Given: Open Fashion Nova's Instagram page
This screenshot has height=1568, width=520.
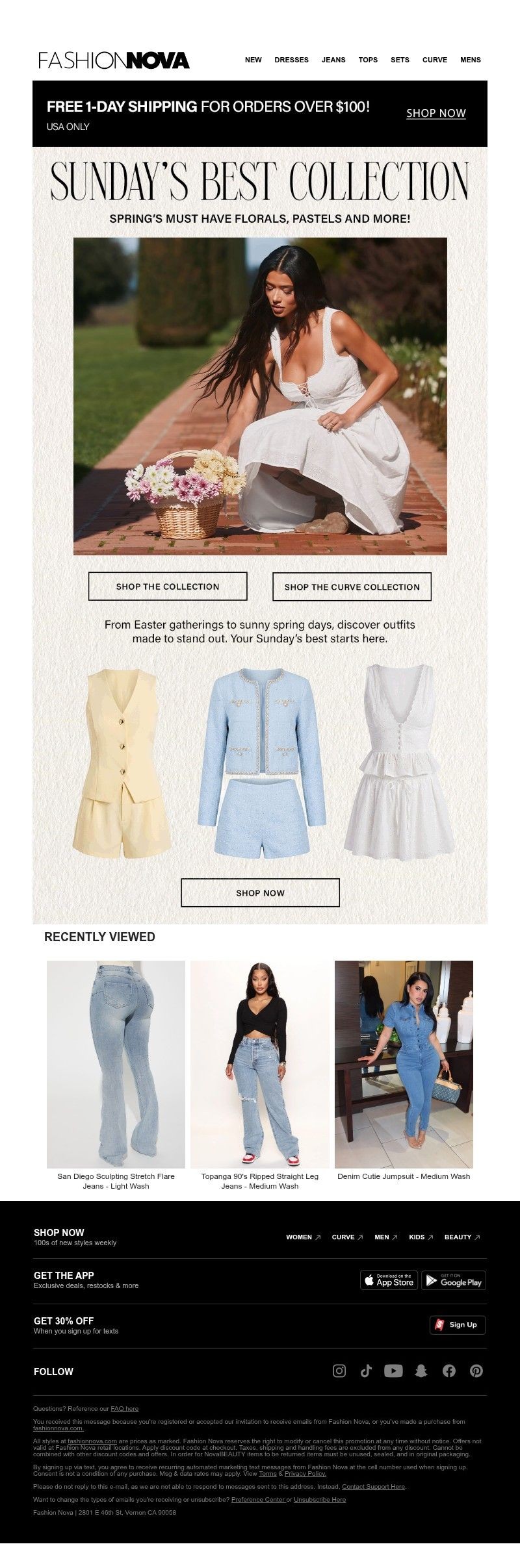Looking at the screenshot, I should pos(339,1371).
